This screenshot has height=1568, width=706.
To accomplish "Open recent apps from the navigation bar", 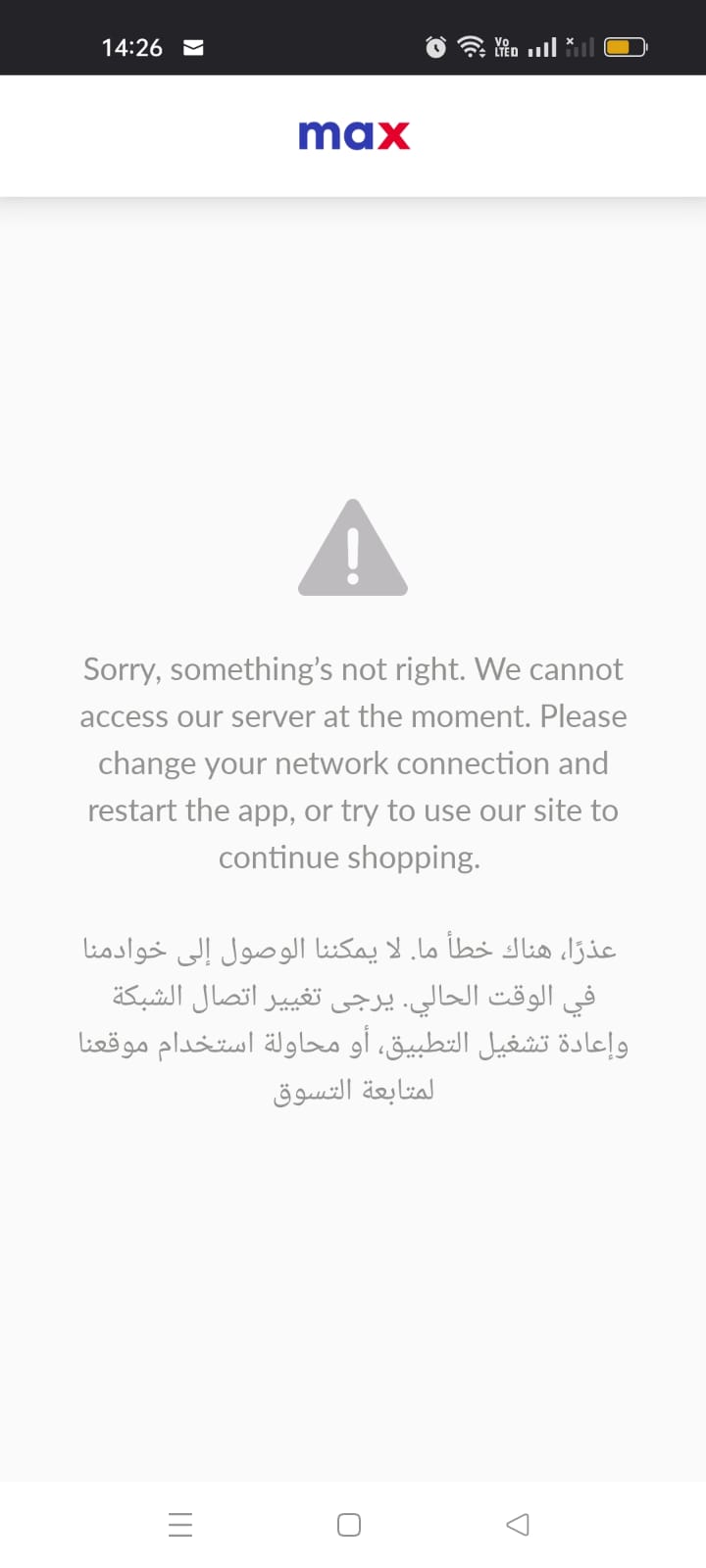I will tap(180, 1524).
